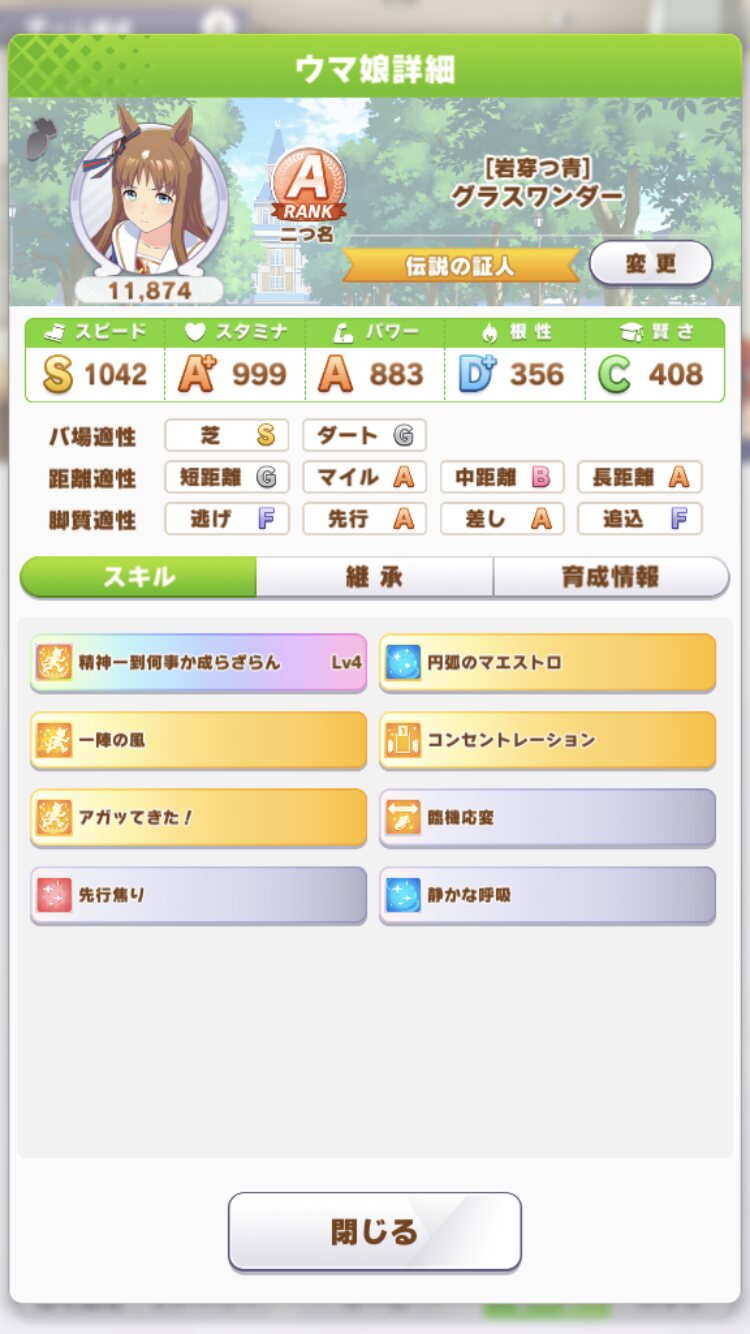Select the スキル tab
Screen dimensions: 750x1334
point(139,577)
